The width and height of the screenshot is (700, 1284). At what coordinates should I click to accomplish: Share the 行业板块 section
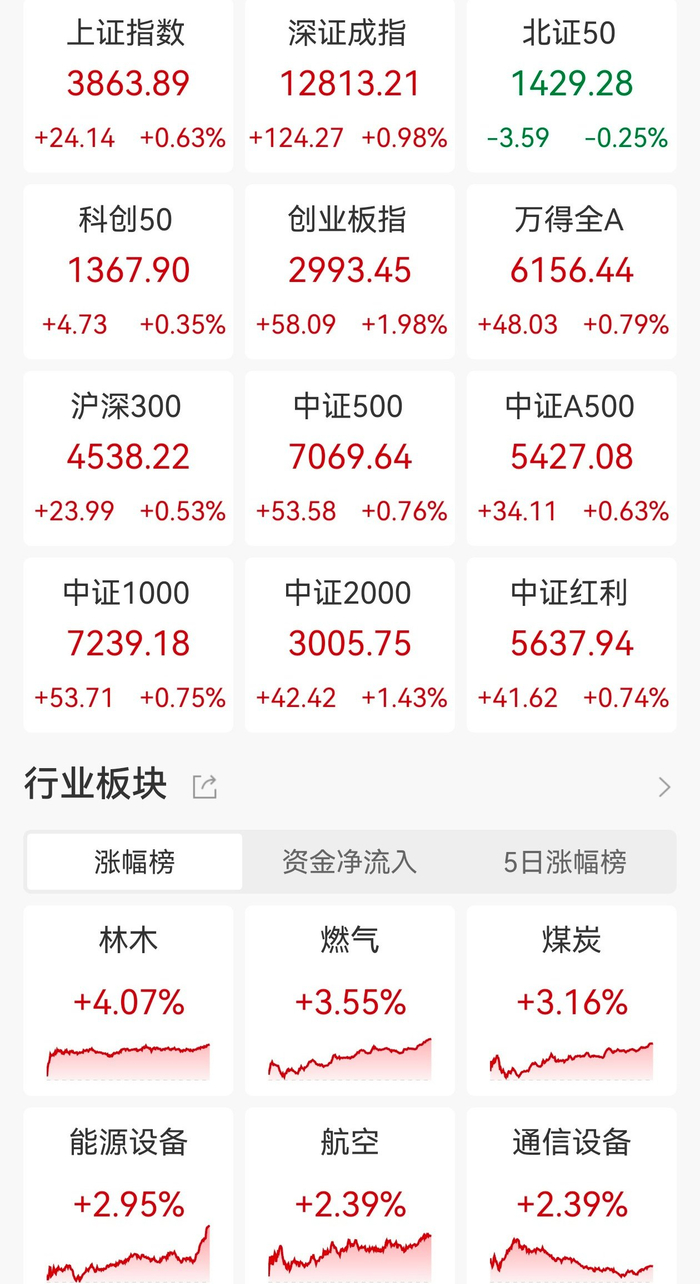[x=205, y=787]
